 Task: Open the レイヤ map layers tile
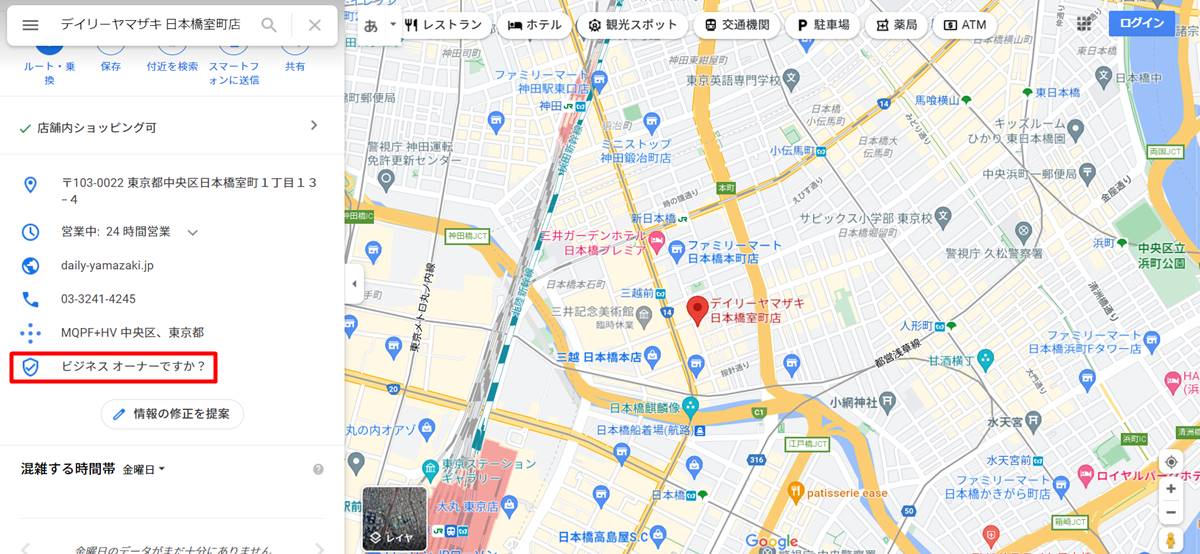pos(394,518)
